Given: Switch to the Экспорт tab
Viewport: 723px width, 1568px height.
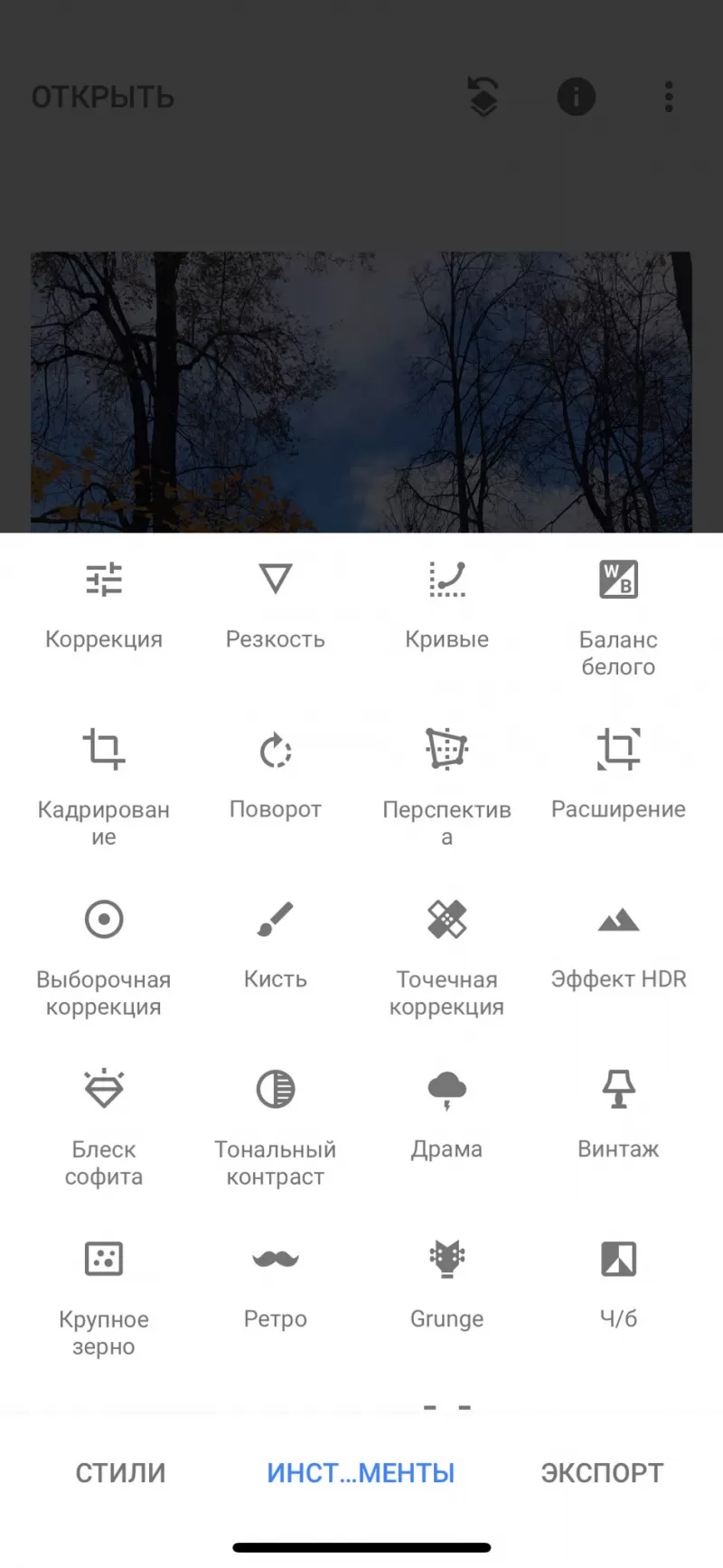Looking at the screenshot, I should pyautogui.click(x=602, y=1473).
